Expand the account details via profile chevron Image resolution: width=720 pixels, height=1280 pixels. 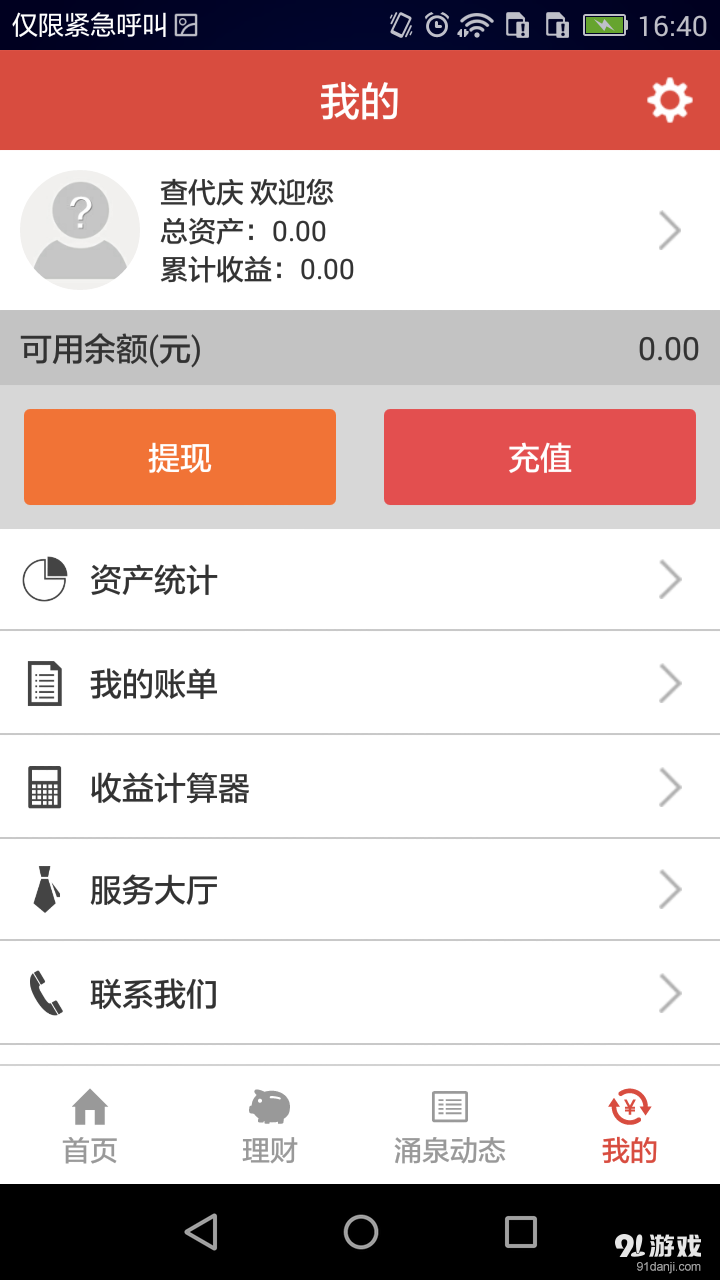click(x=671, y=230)
